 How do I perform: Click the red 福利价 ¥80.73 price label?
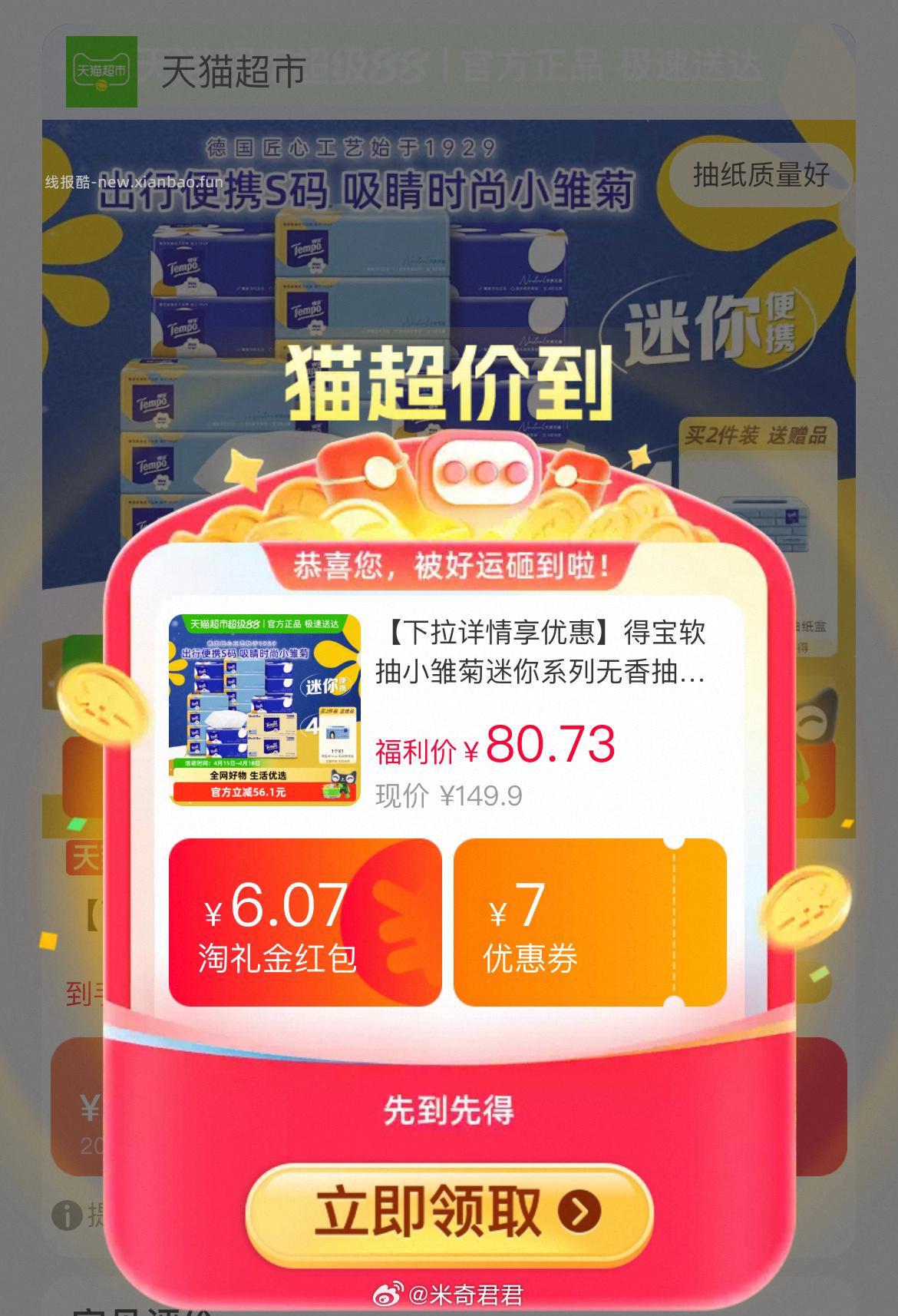(495, 746)
